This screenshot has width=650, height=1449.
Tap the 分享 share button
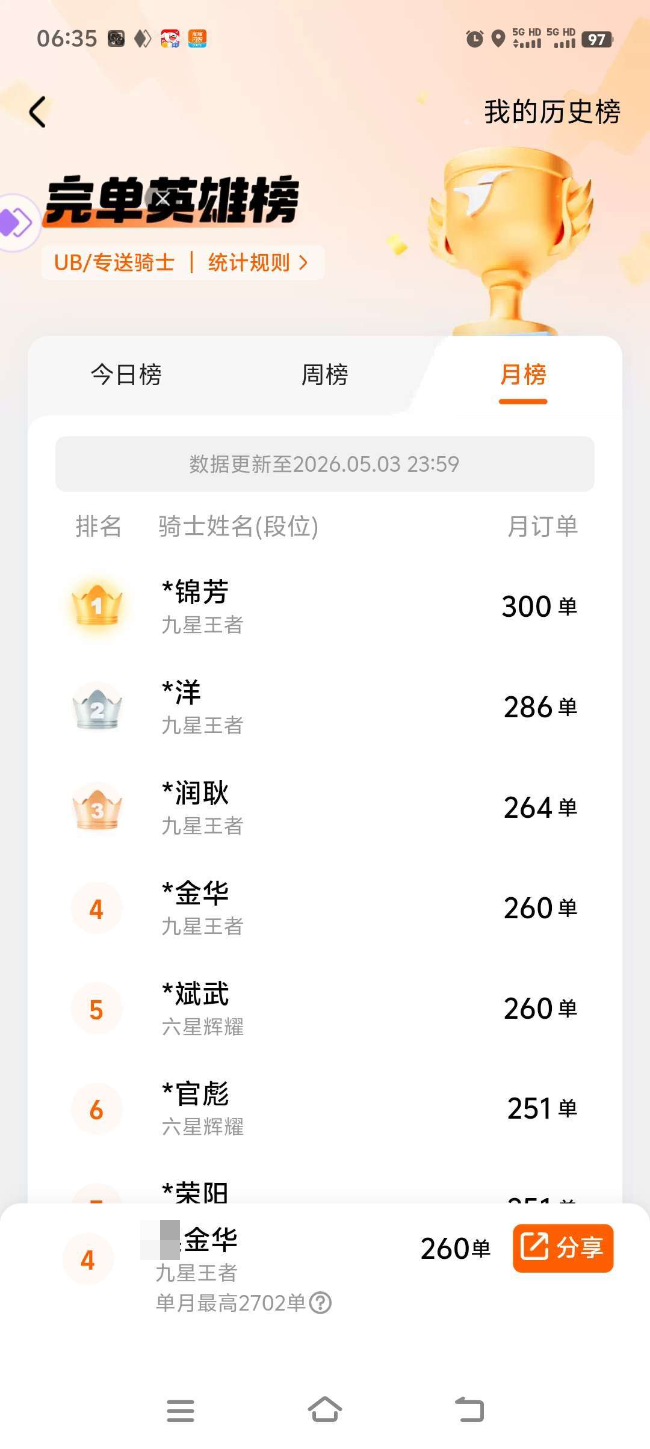point(563,1248)
